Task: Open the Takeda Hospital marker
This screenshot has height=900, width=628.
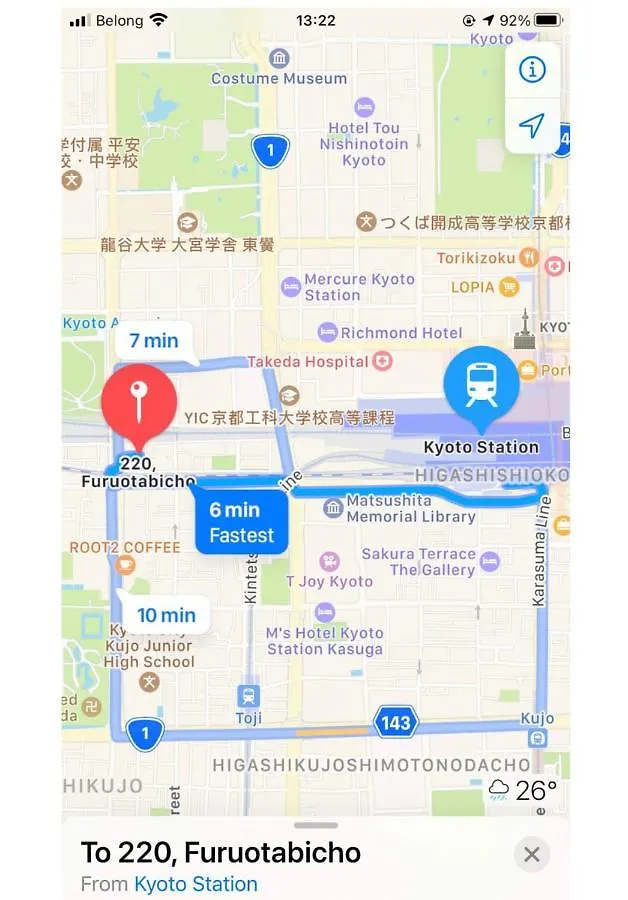Action: pos(382,361)
